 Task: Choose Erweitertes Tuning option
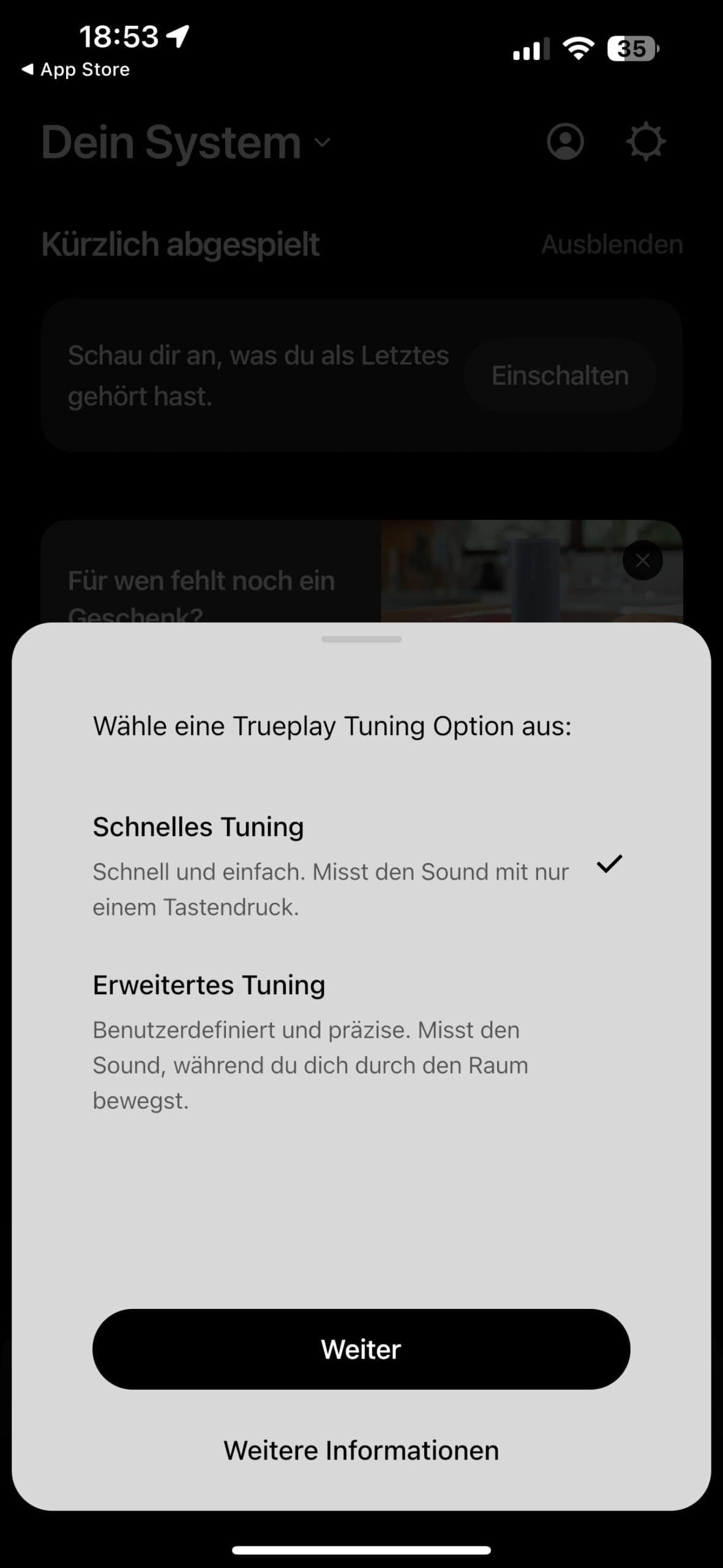coord(331,1041)
